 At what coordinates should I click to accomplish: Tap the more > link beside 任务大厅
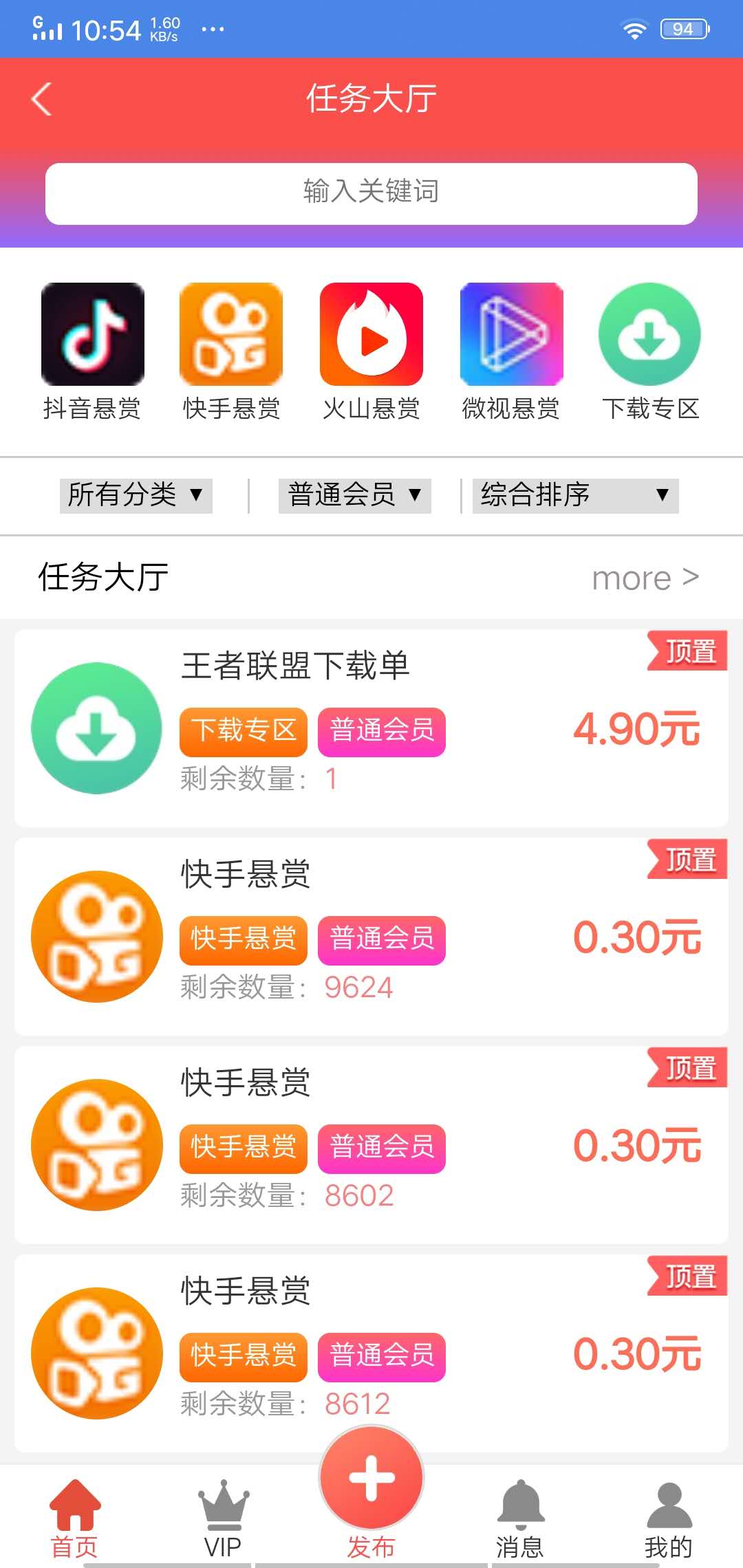(645, 578)
